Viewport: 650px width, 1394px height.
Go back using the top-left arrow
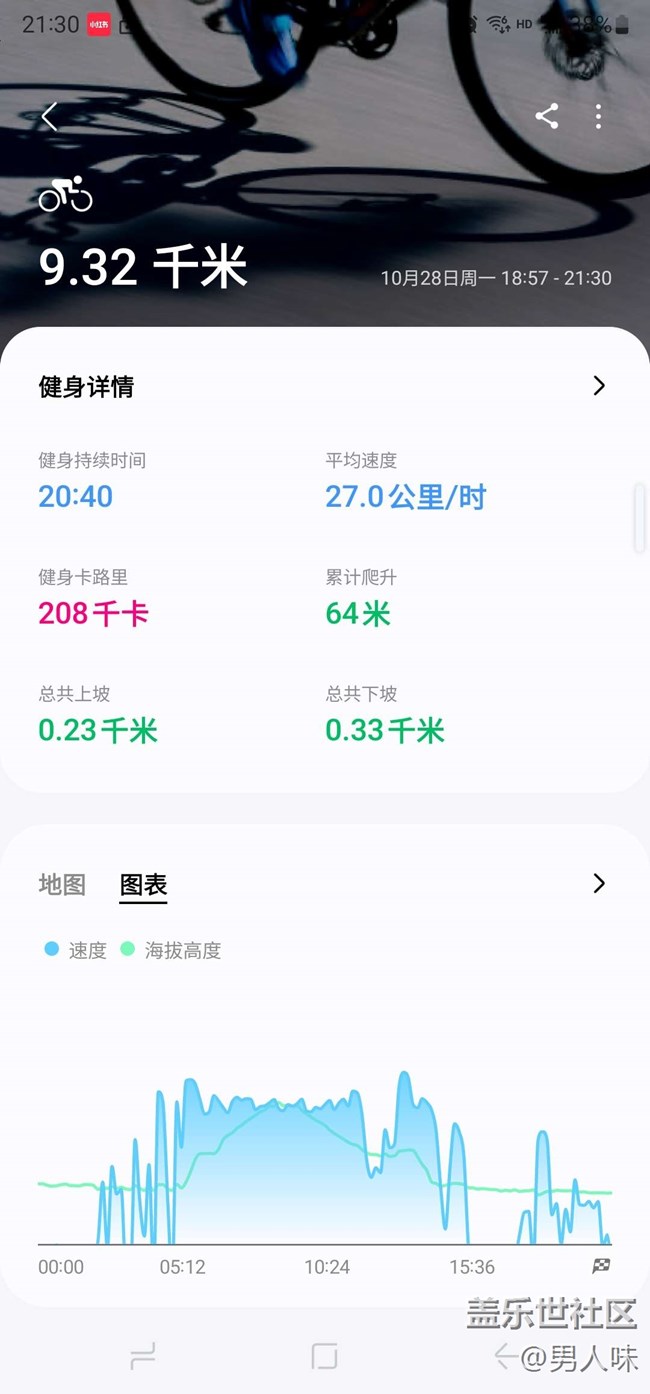tap(49, 117)
